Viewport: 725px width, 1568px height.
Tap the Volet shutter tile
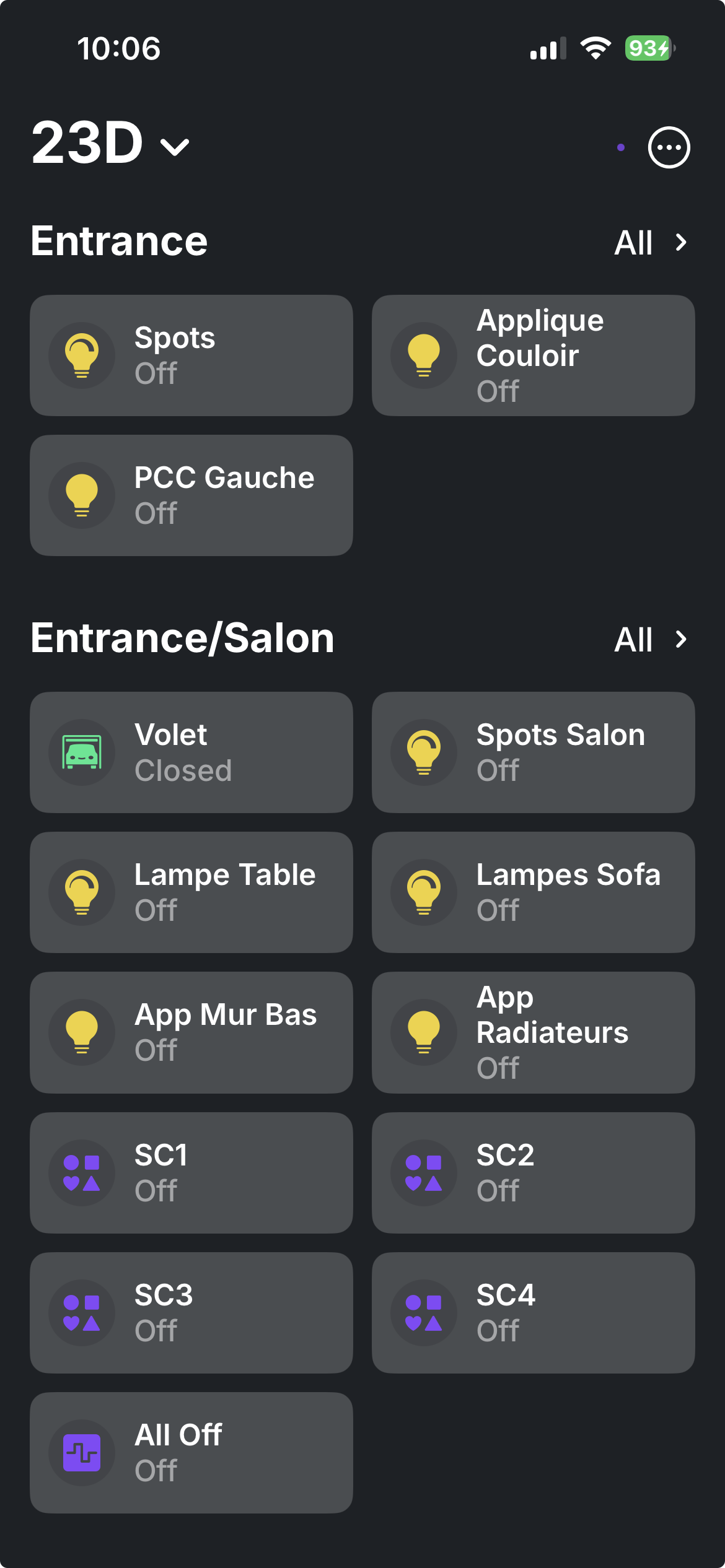click(191, 752)
